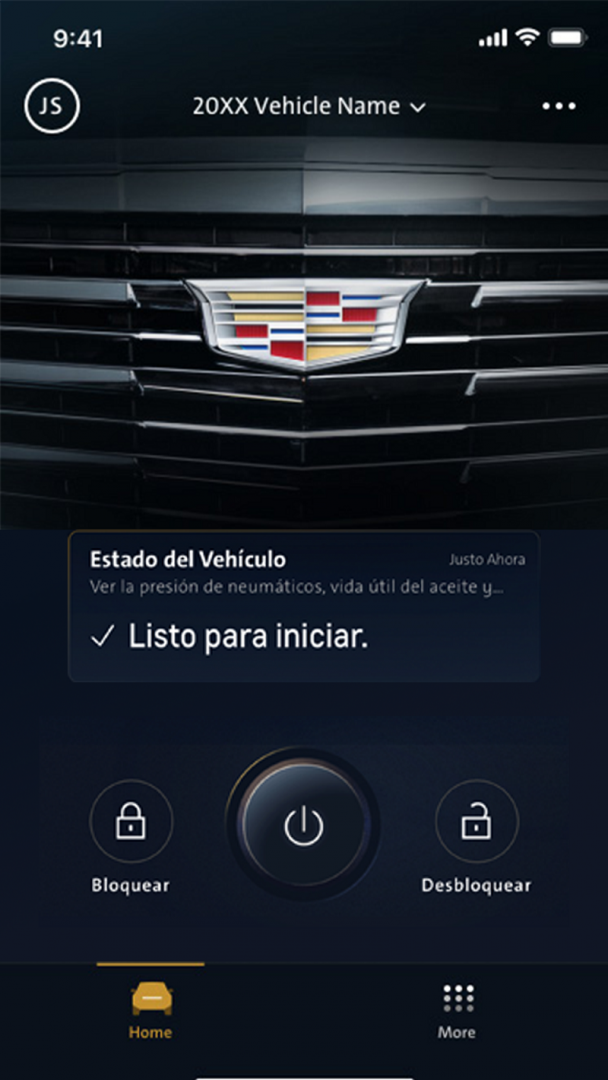Open the Estado del Vehículo card
This screenshot has height=1080, width=608.
(x=304, y=607)
